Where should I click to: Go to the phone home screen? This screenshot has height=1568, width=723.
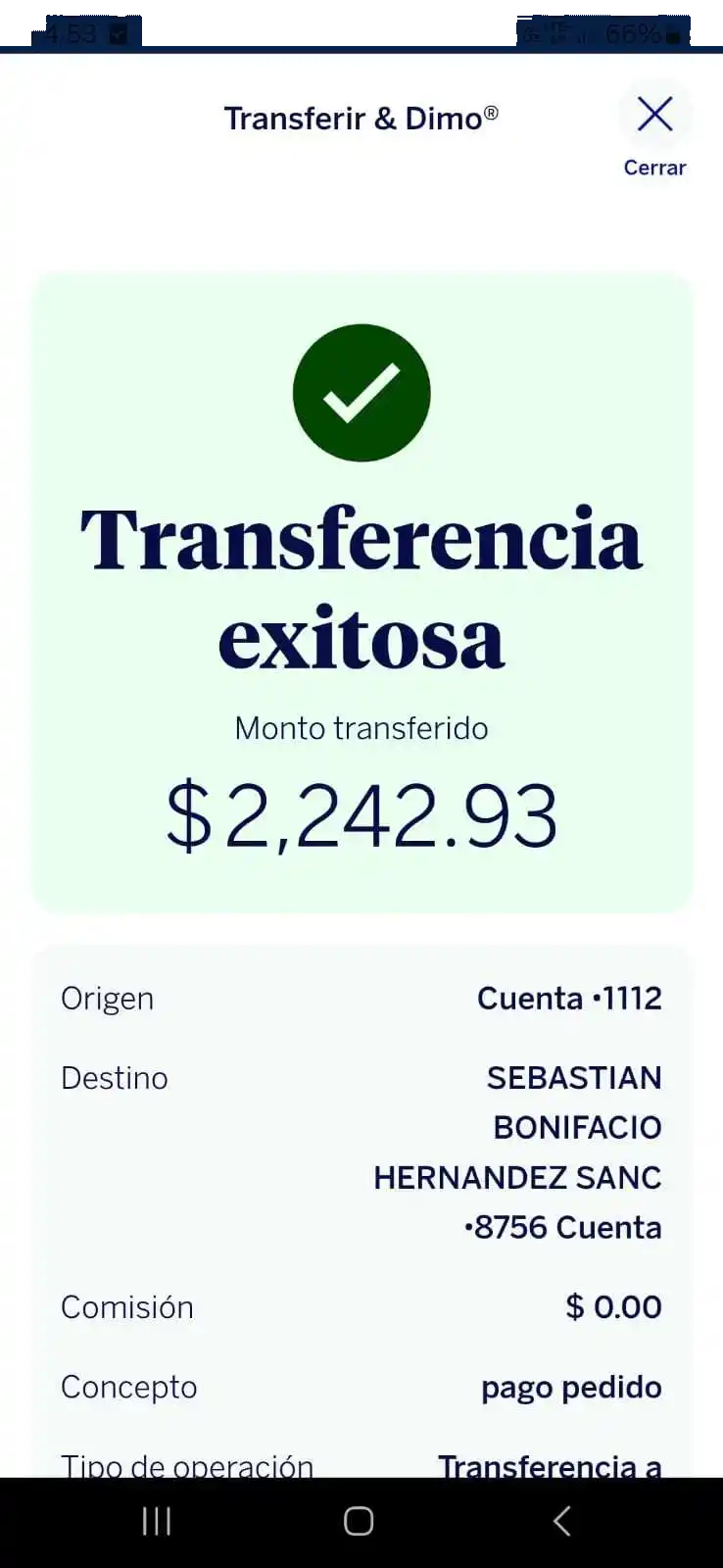click(x=359, y=1521)
